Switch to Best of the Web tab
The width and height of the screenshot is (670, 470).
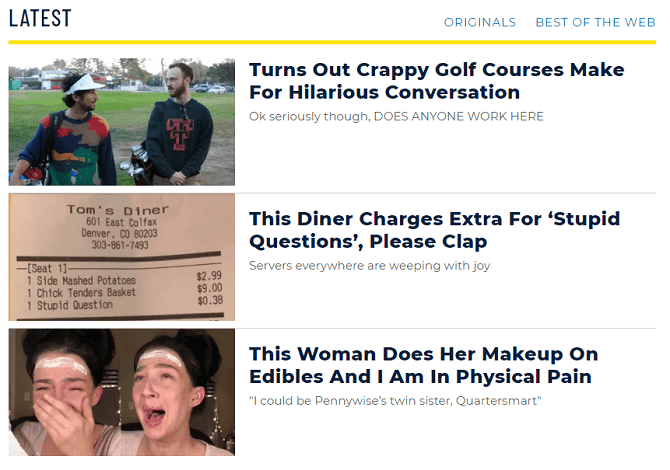[x=594, y=22]
